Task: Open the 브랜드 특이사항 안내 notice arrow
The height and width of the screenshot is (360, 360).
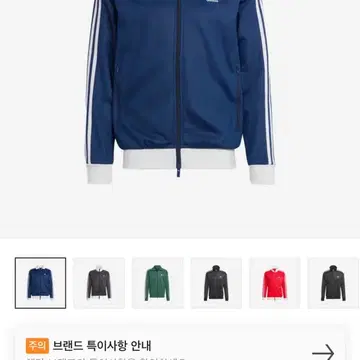Action: [323, 352]
